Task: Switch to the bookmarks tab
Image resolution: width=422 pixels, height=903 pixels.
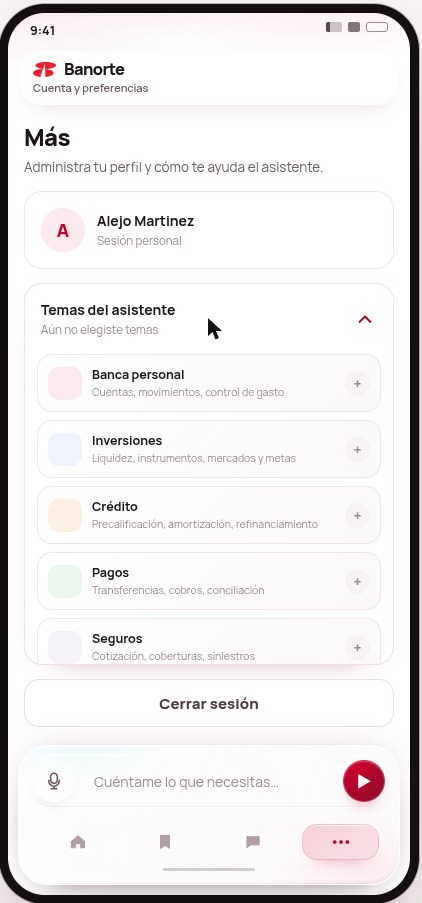Action: pyautogui.click(x=165, y=842)
